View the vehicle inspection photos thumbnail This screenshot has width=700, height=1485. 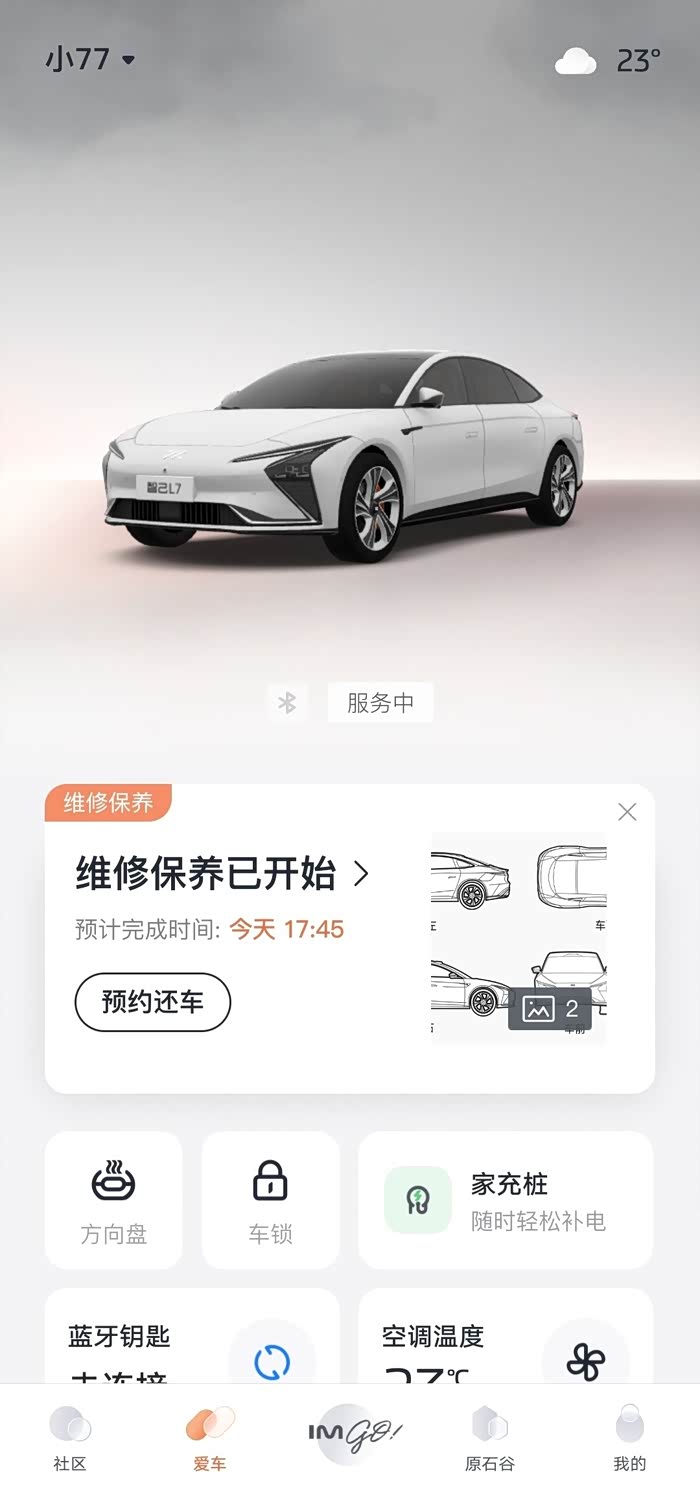click(519, 937)
